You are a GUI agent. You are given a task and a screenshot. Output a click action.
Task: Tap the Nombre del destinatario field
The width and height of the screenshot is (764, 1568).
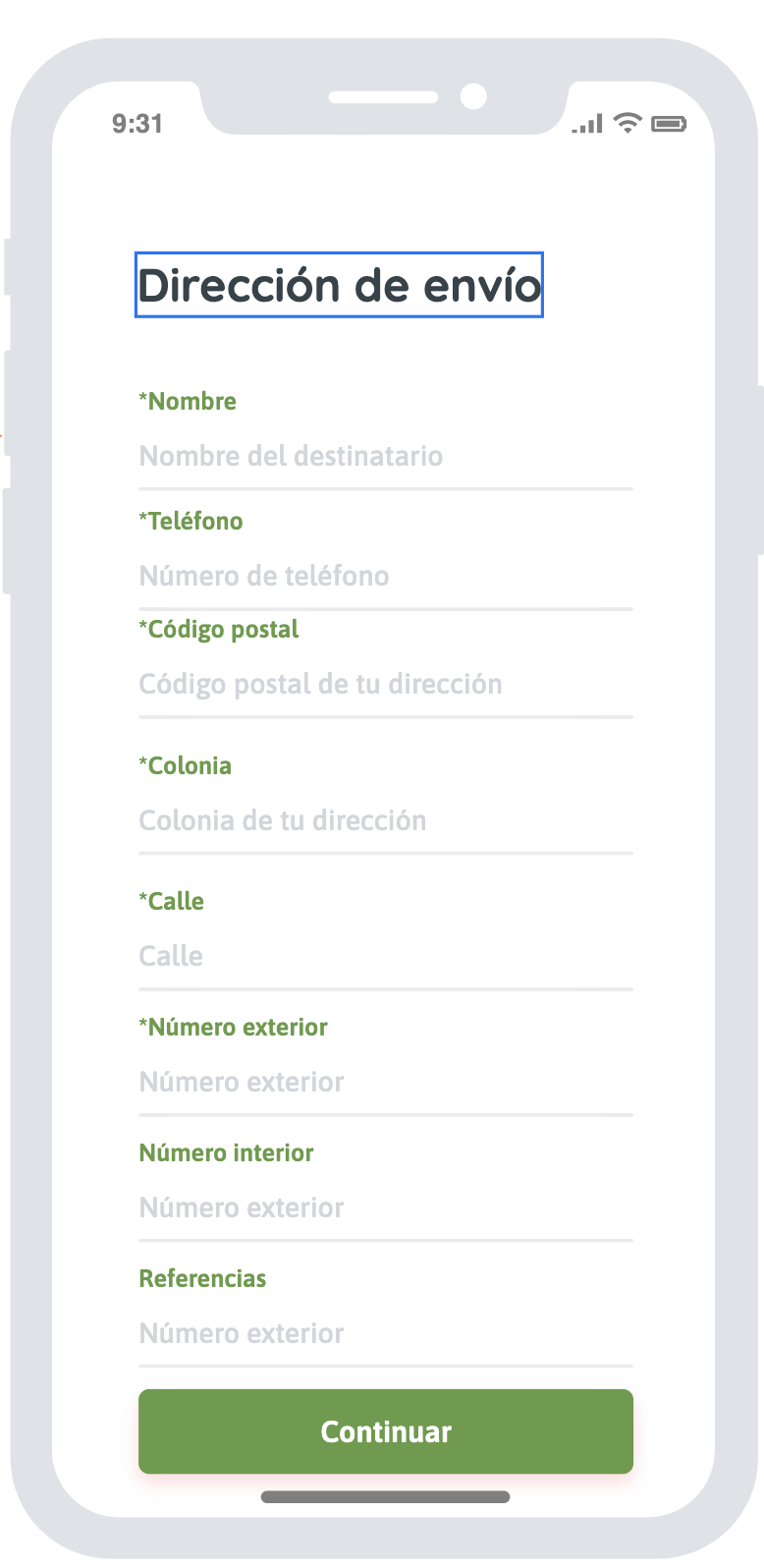[385, 457]
